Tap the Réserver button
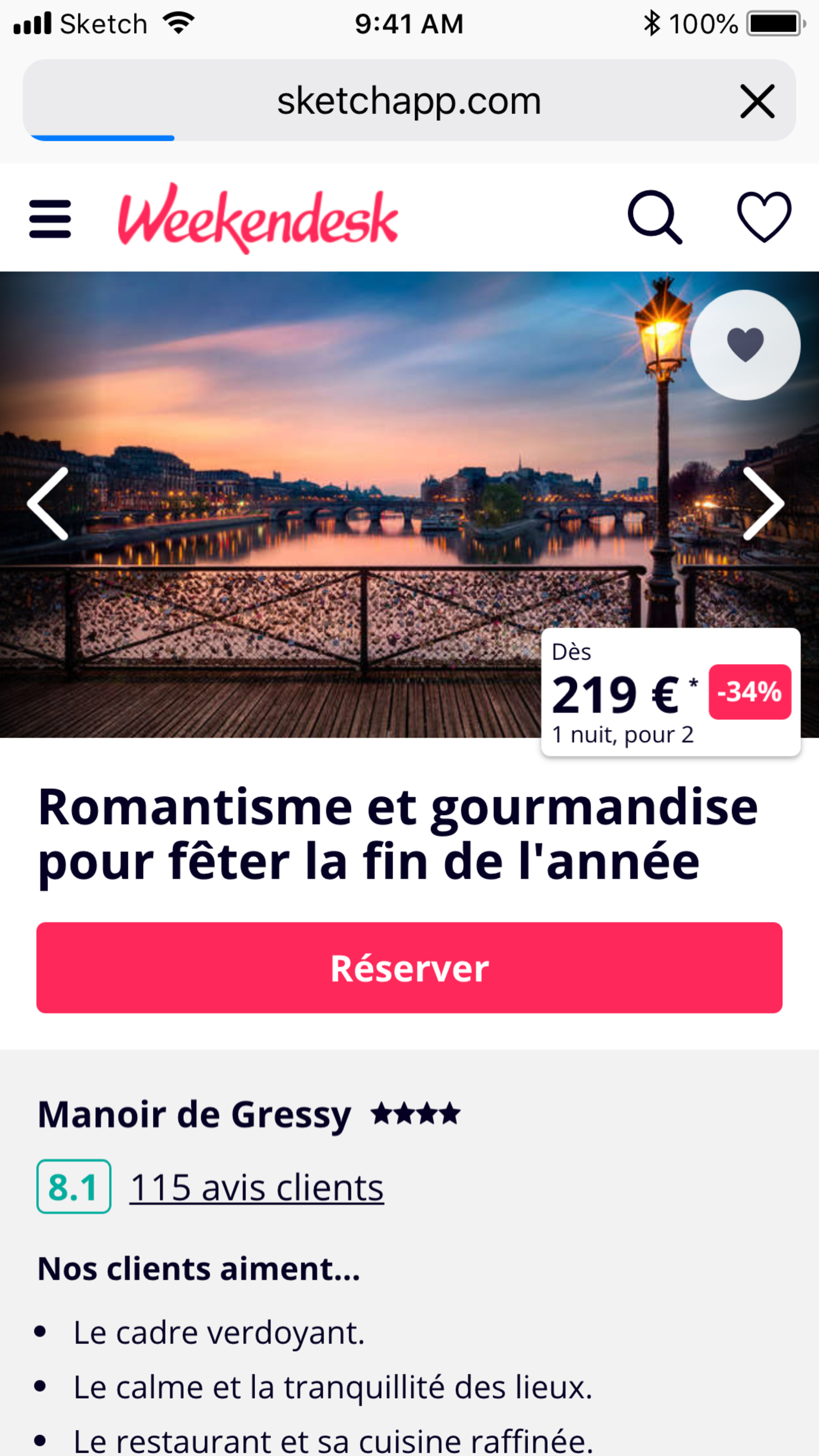Viewport: 819px width, 1456px height. click(409, 968)
